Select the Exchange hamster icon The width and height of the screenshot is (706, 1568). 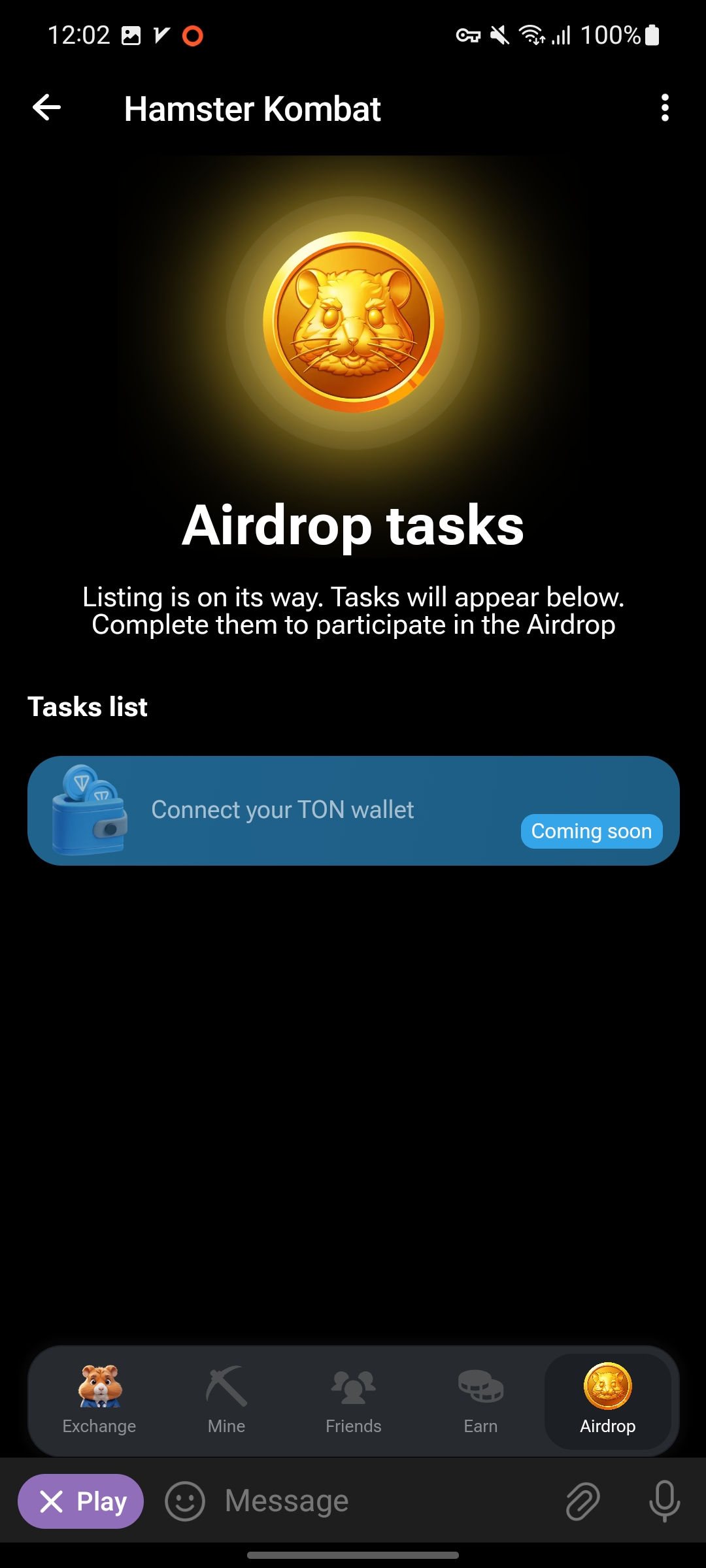coord(99,1387)
